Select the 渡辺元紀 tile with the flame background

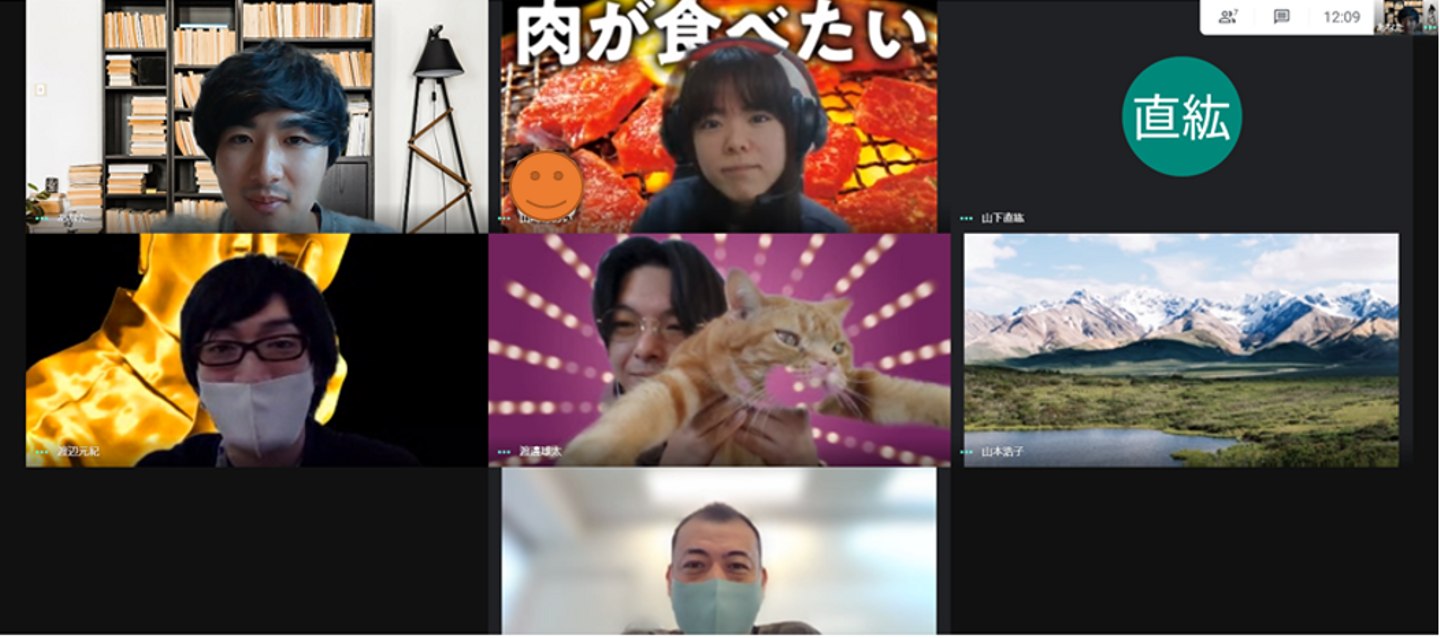click(x=256, y=350)
